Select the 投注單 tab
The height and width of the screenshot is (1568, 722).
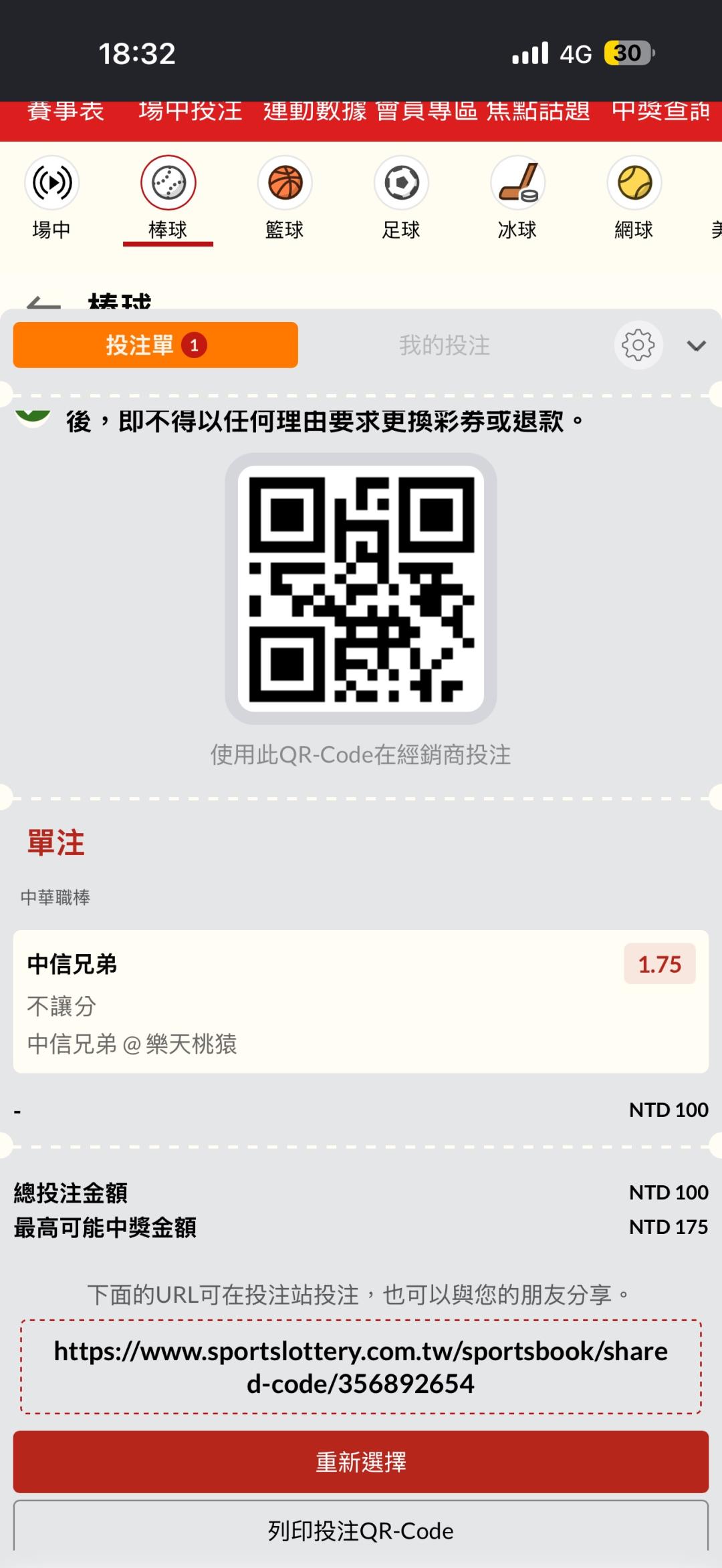coord(156,345)
